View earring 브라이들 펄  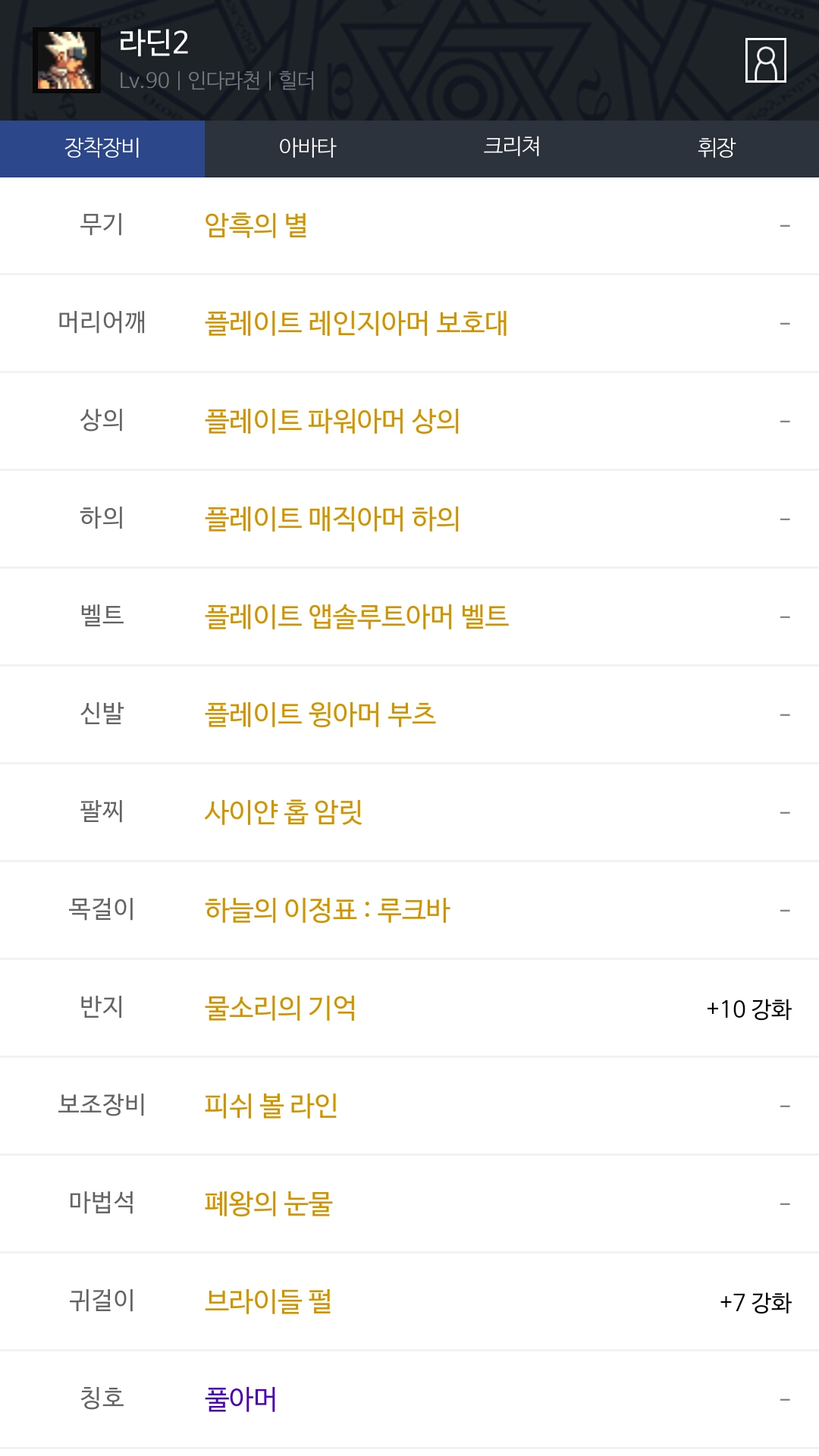[268, 1302]
